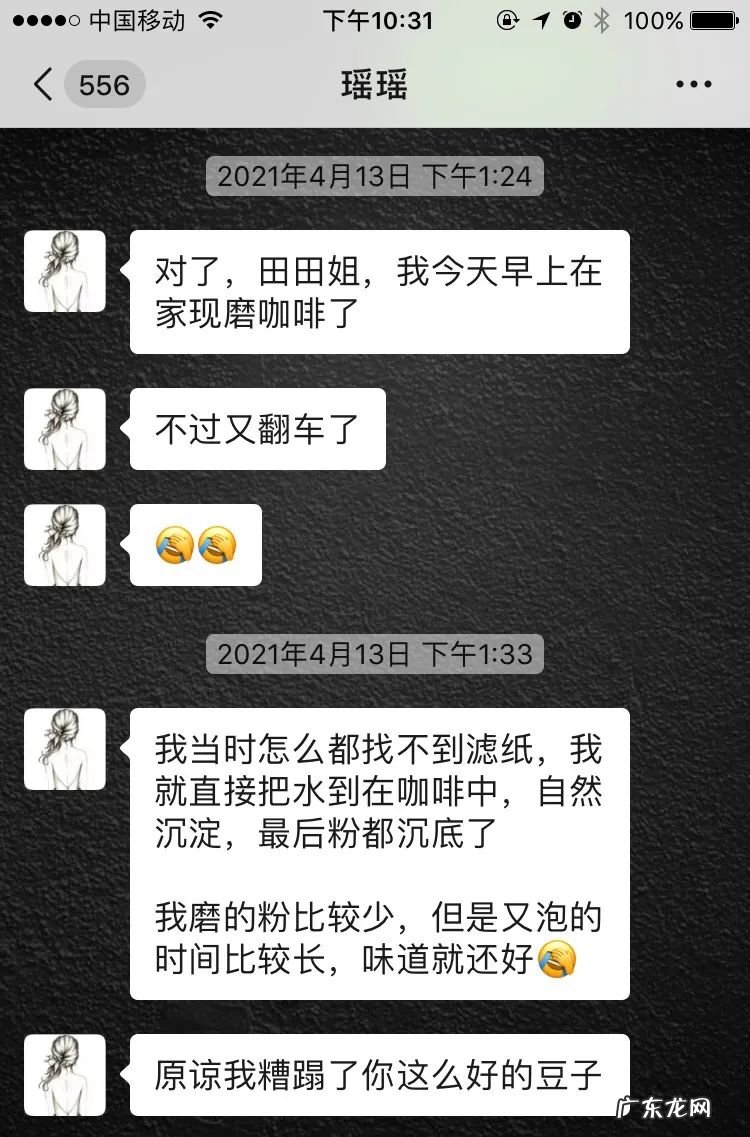The image size is (750, 1137).
Task: Select the timestamp 2021年4月13日 下午1:33
Action: 374,655
